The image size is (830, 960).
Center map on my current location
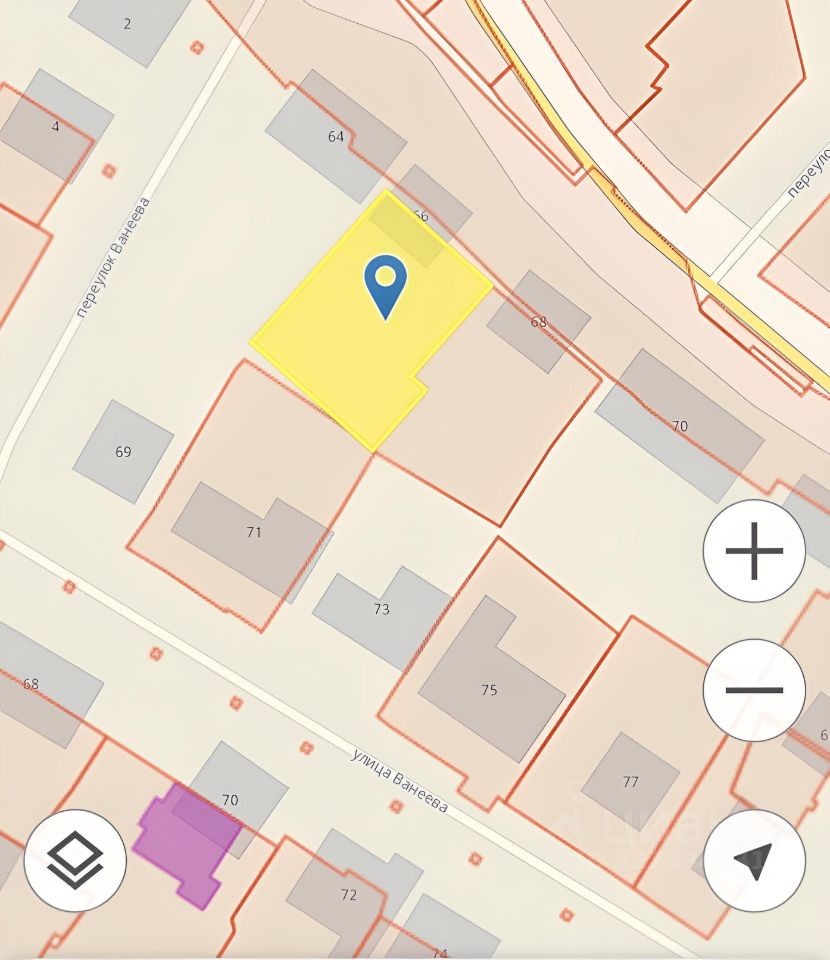754,859
